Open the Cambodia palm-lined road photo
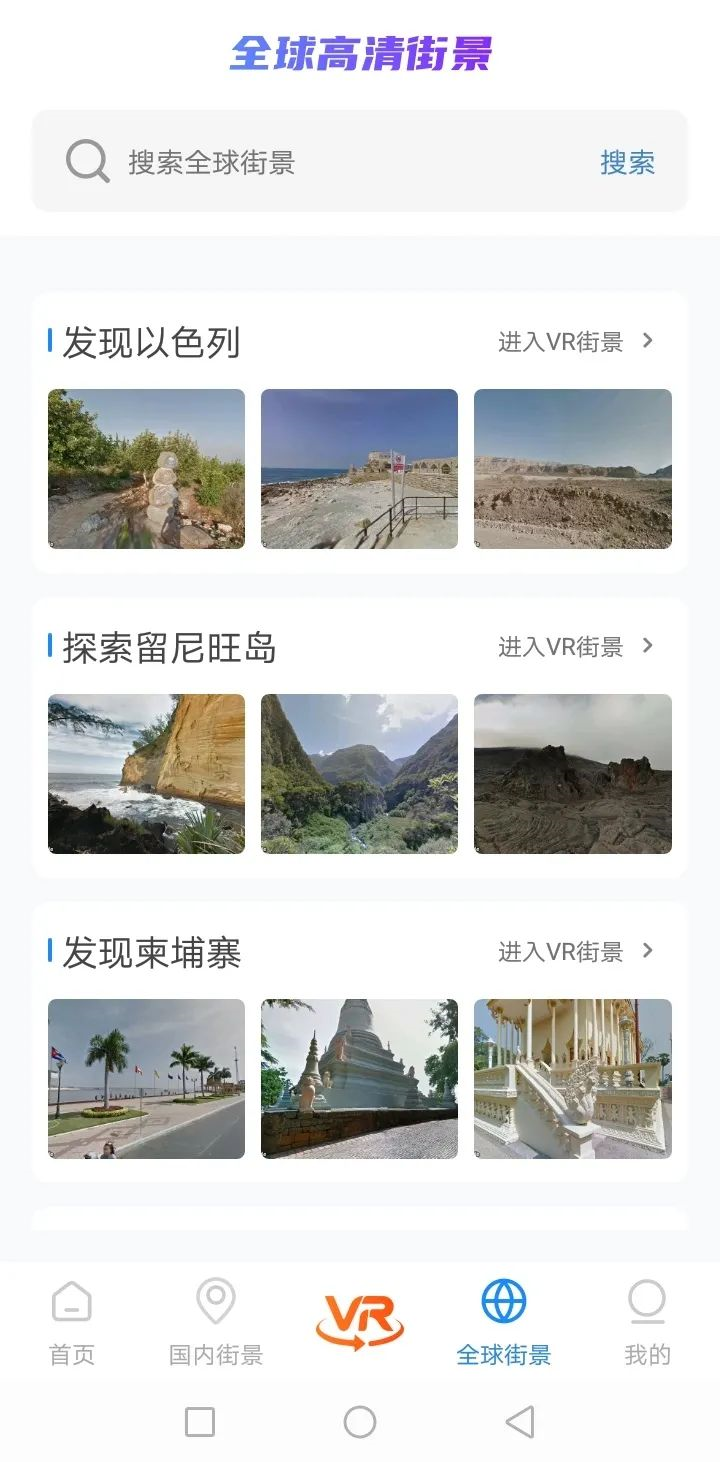The height and width of the screenshot is (1462, 720). point(146,1079)
